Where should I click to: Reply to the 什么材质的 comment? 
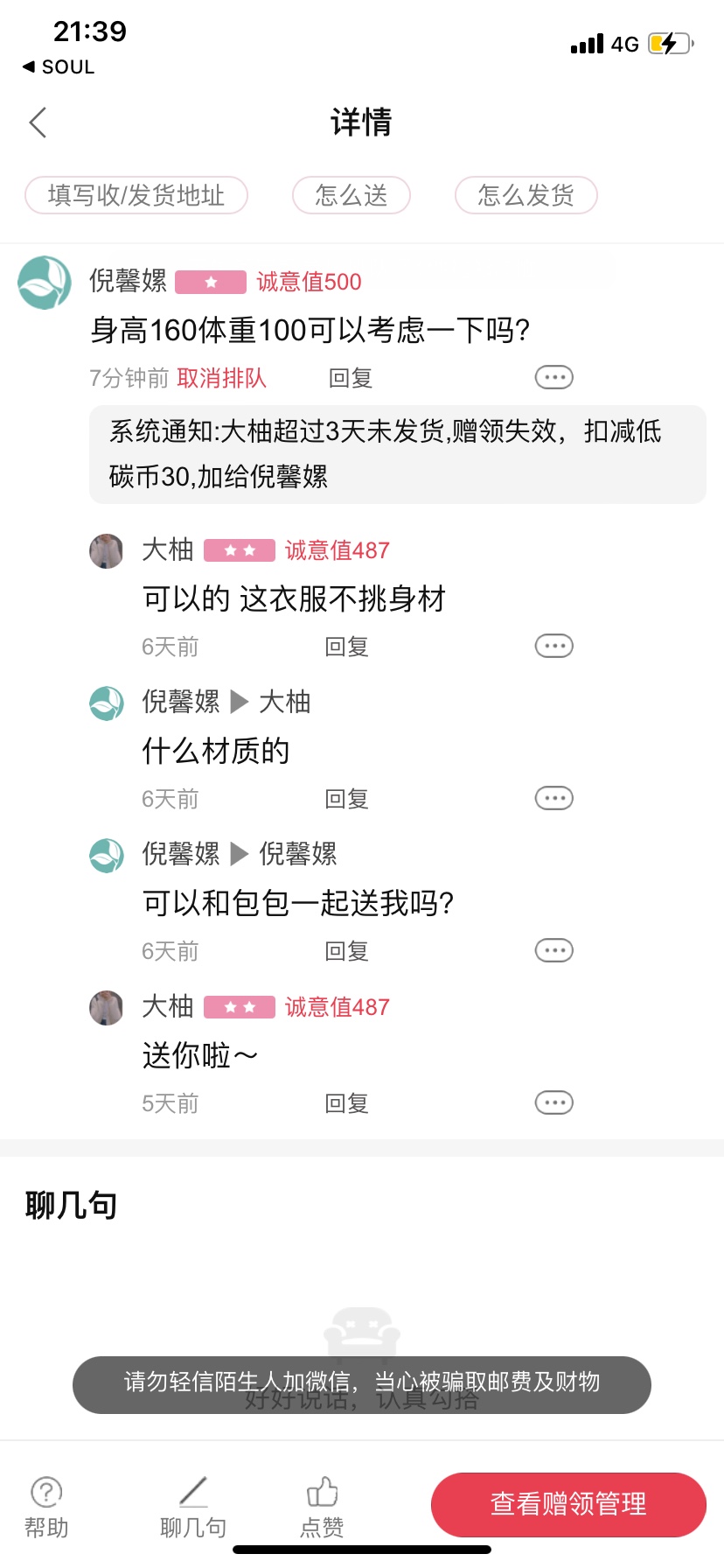click(x=346, y=799)
